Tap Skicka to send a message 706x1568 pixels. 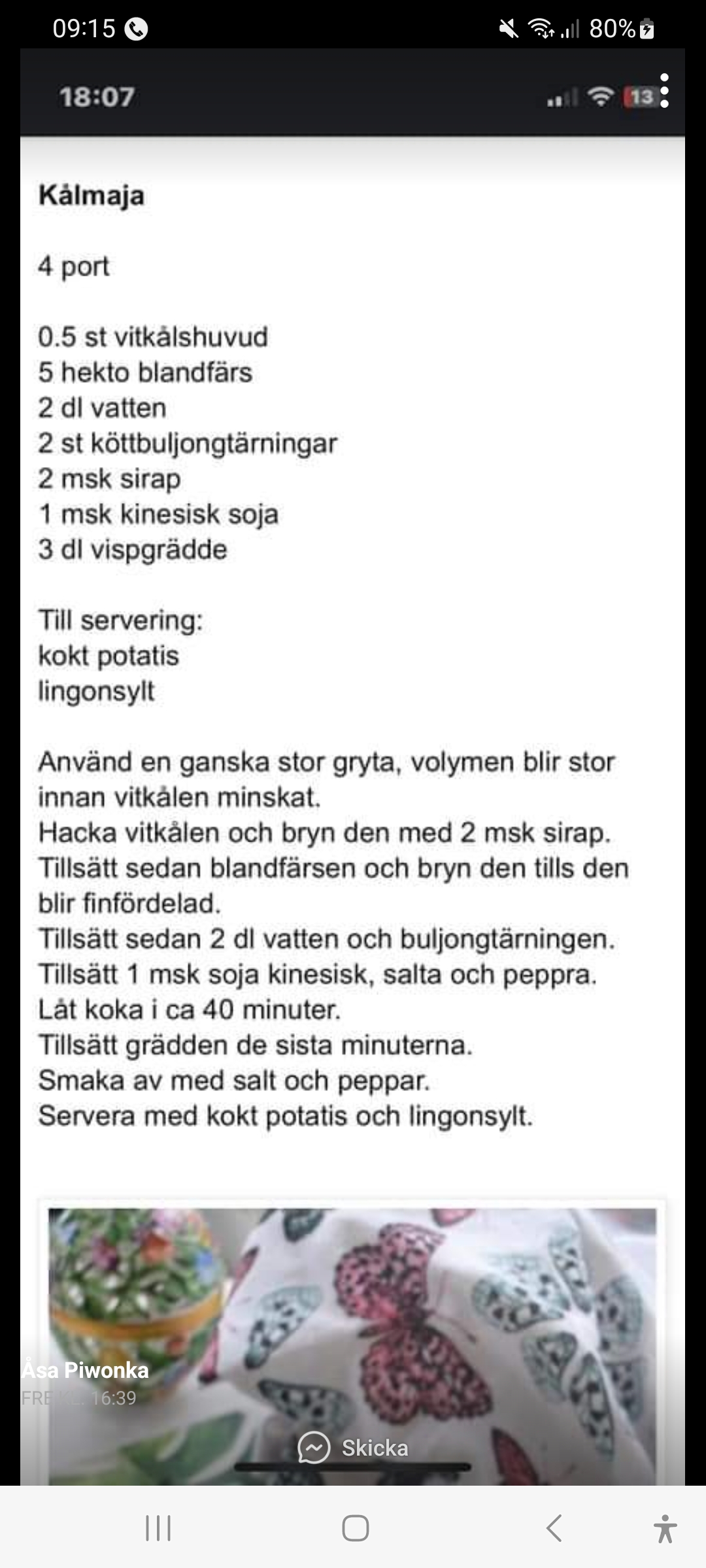click(354, 1448)
